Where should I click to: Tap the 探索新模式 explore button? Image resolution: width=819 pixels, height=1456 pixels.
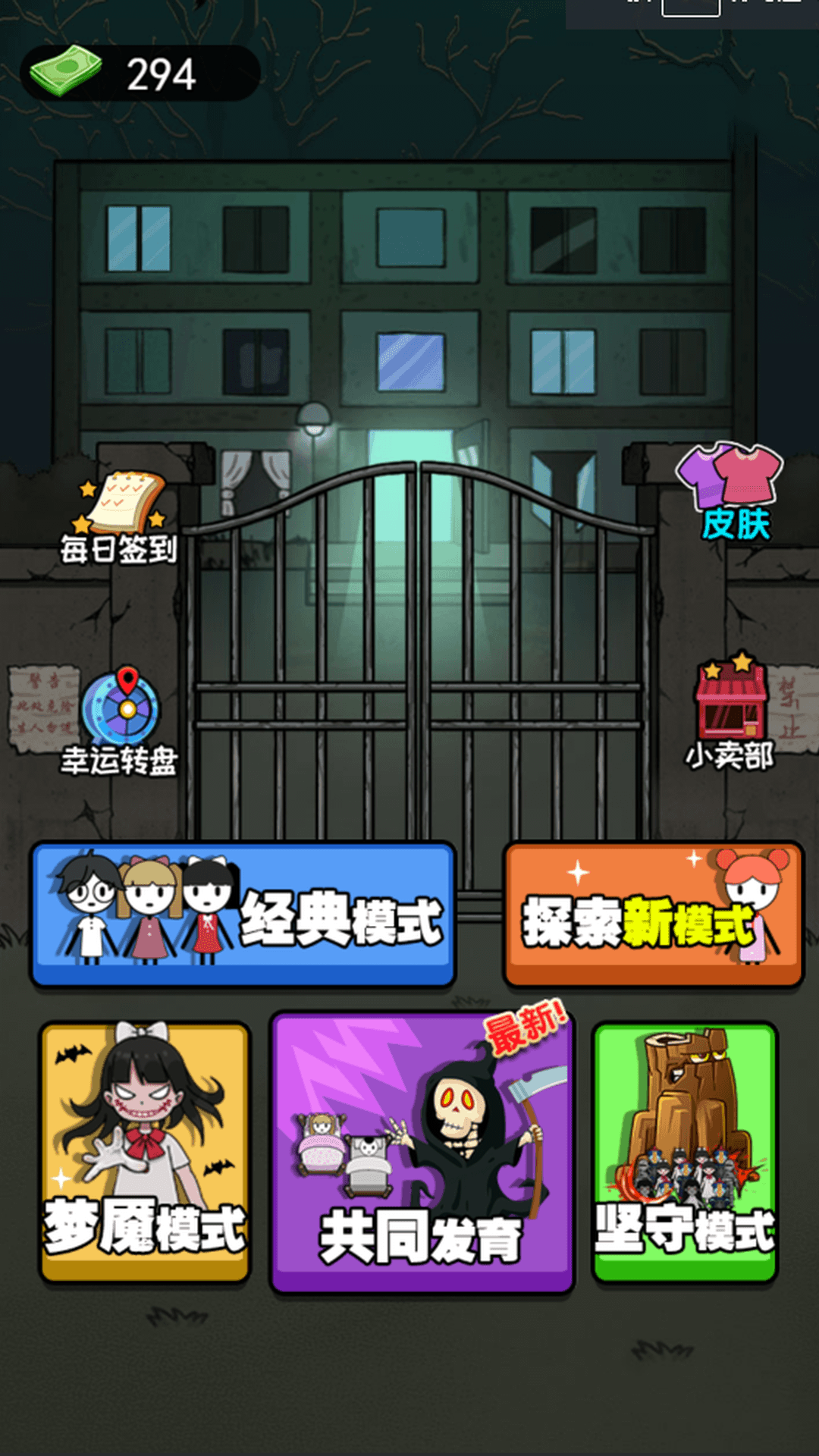(x=653, y=915)
